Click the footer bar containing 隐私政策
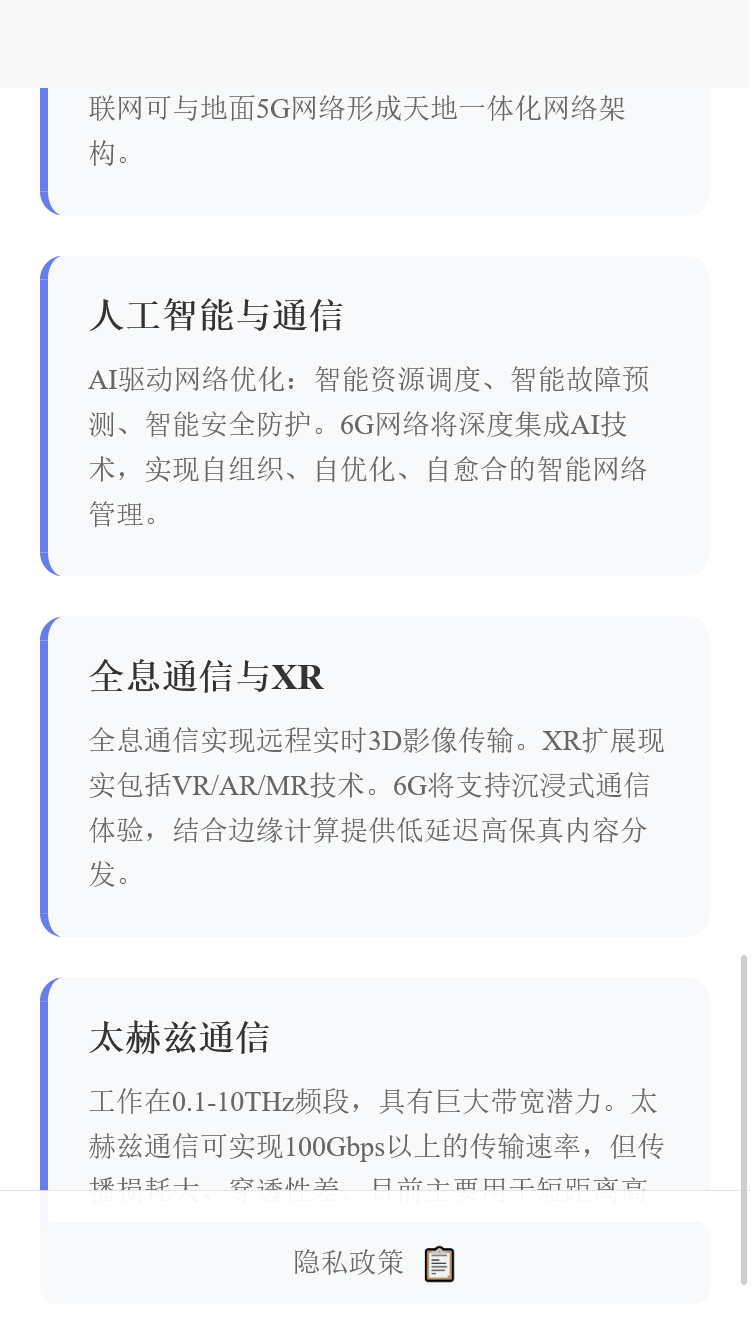The image size is (752, 1336). pyautogui.click(x=375, y=1262)
